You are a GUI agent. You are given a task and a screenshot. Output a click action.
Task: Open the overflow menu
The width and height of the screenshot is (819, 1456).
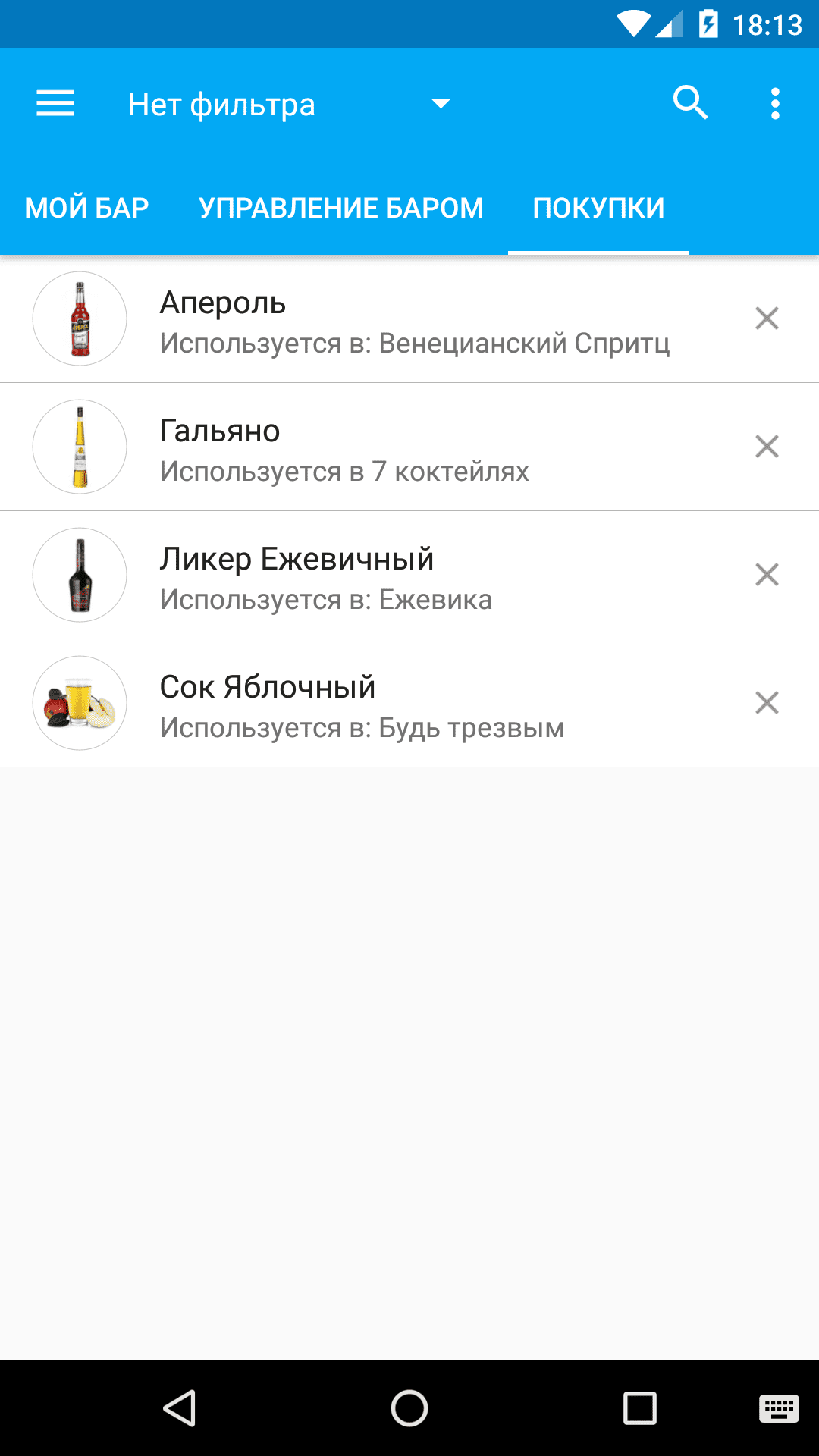tap(774, 103)
